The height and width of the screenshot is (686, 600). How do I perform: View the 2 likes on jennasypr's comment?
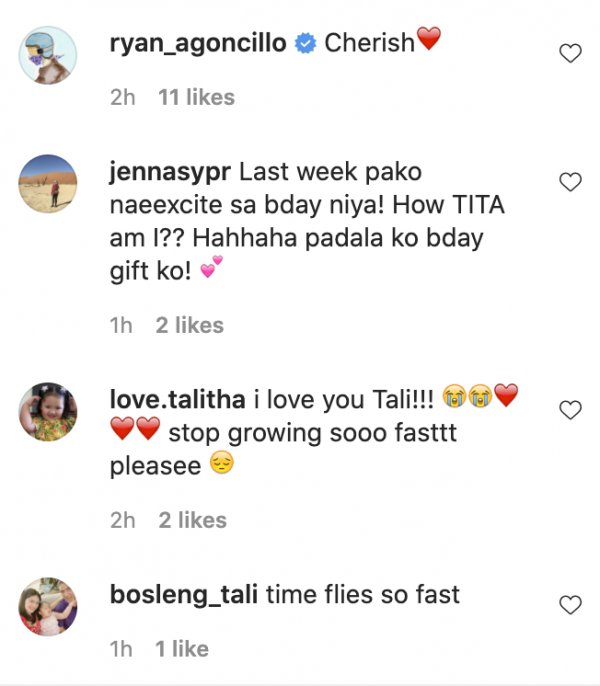point(190,325)
